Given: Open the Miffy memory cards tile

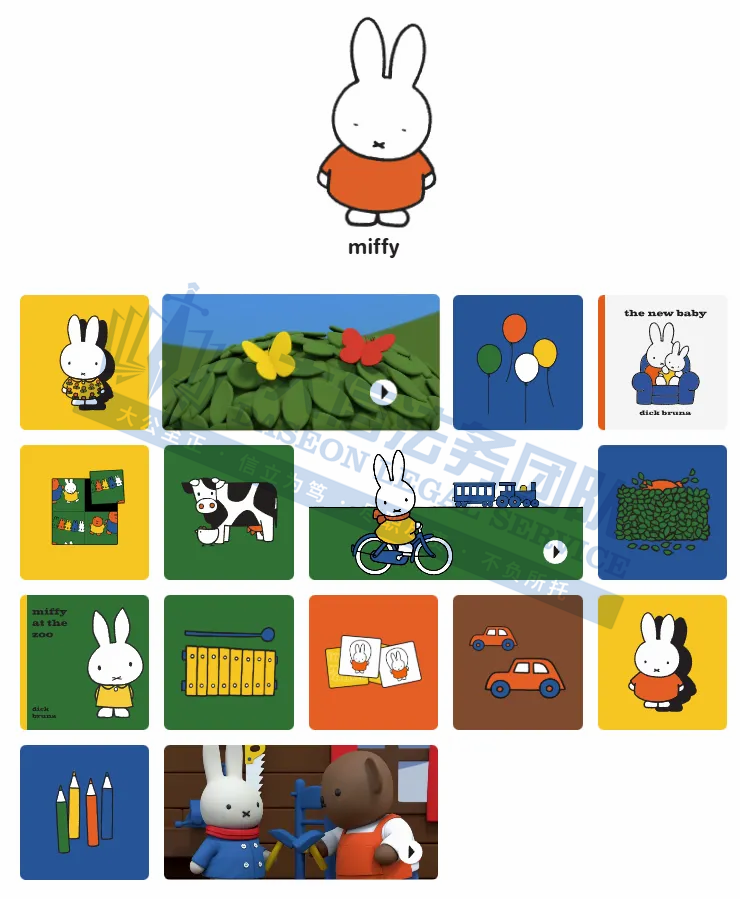Looking at the screenshot, I should coord(373,662).
